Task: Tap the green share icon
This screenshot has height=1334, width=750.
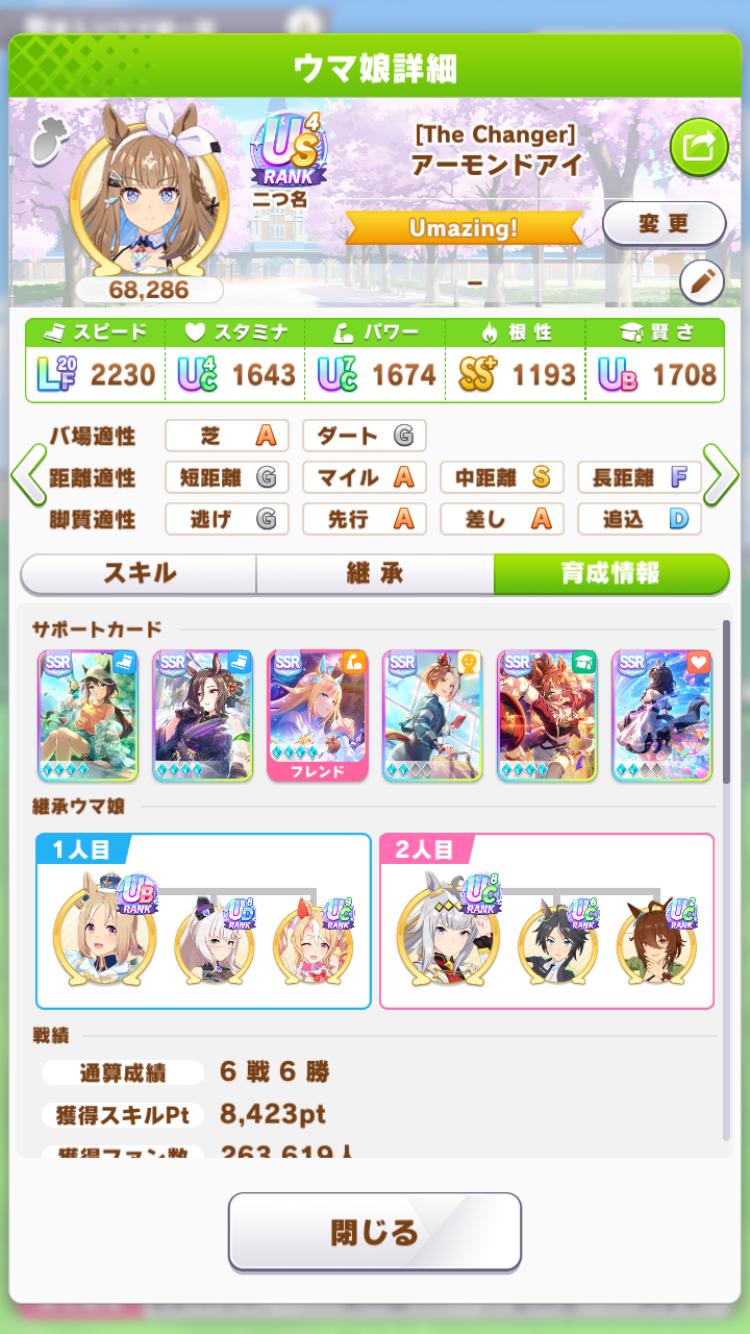Action: [x=698, y=148]
